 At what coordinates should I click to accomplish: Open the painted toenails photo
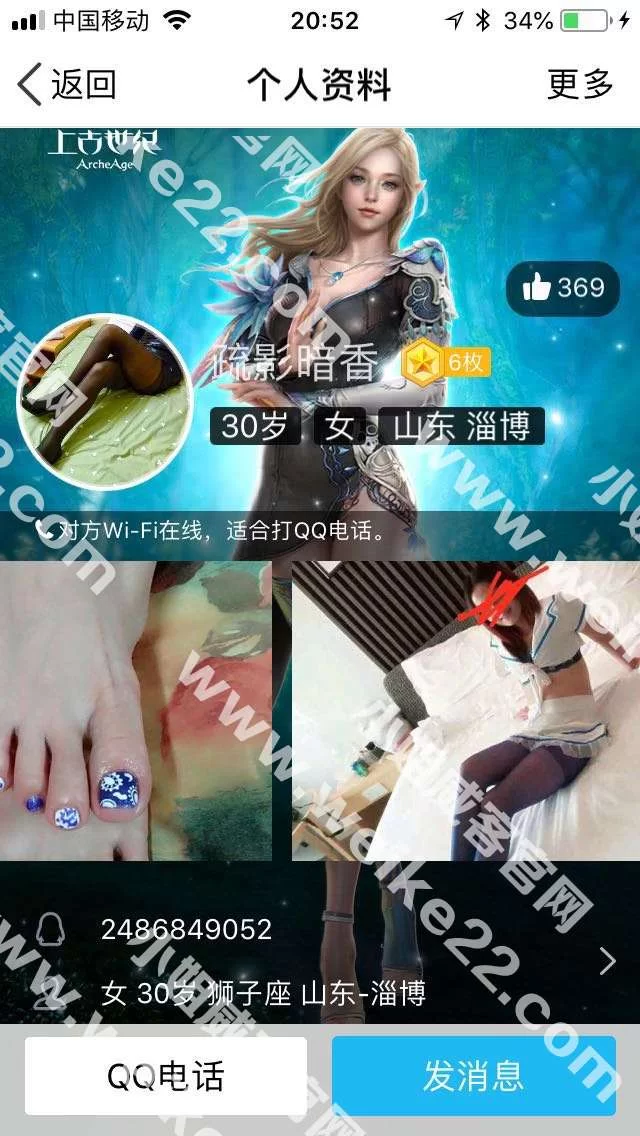click(135, 710)
